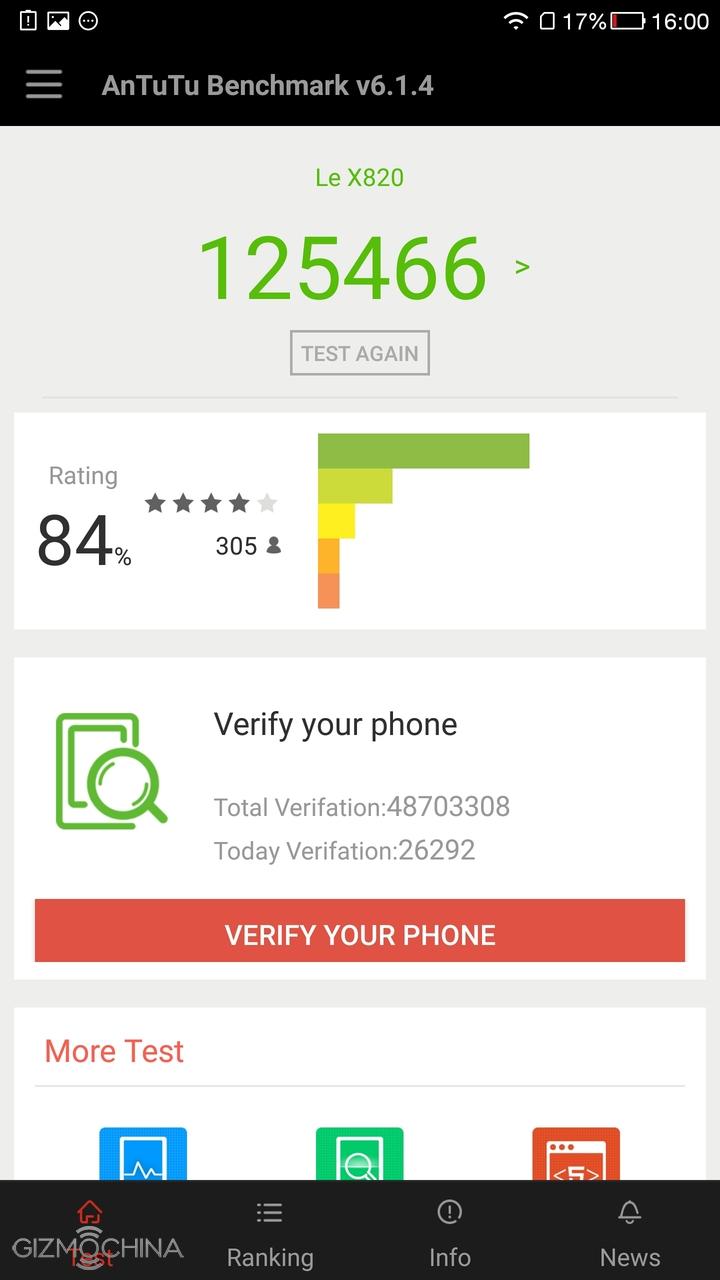Open the hamburger drawer menu
The width and height of the screenshot is (720, 1280).
[x=44, y=85]
